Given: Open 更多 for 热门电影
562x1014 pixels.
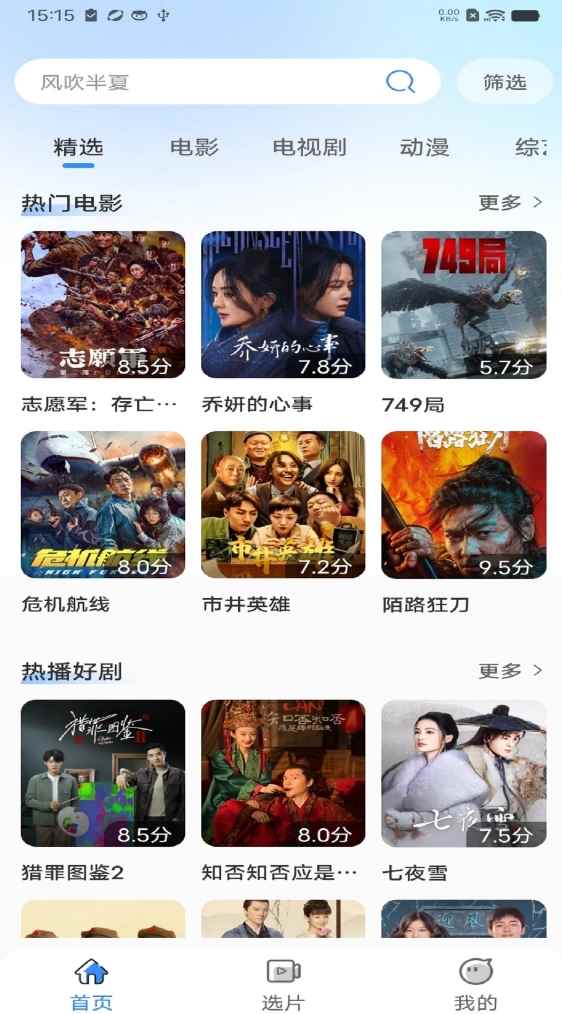Looking at the screenshot, I should point(510,203).
